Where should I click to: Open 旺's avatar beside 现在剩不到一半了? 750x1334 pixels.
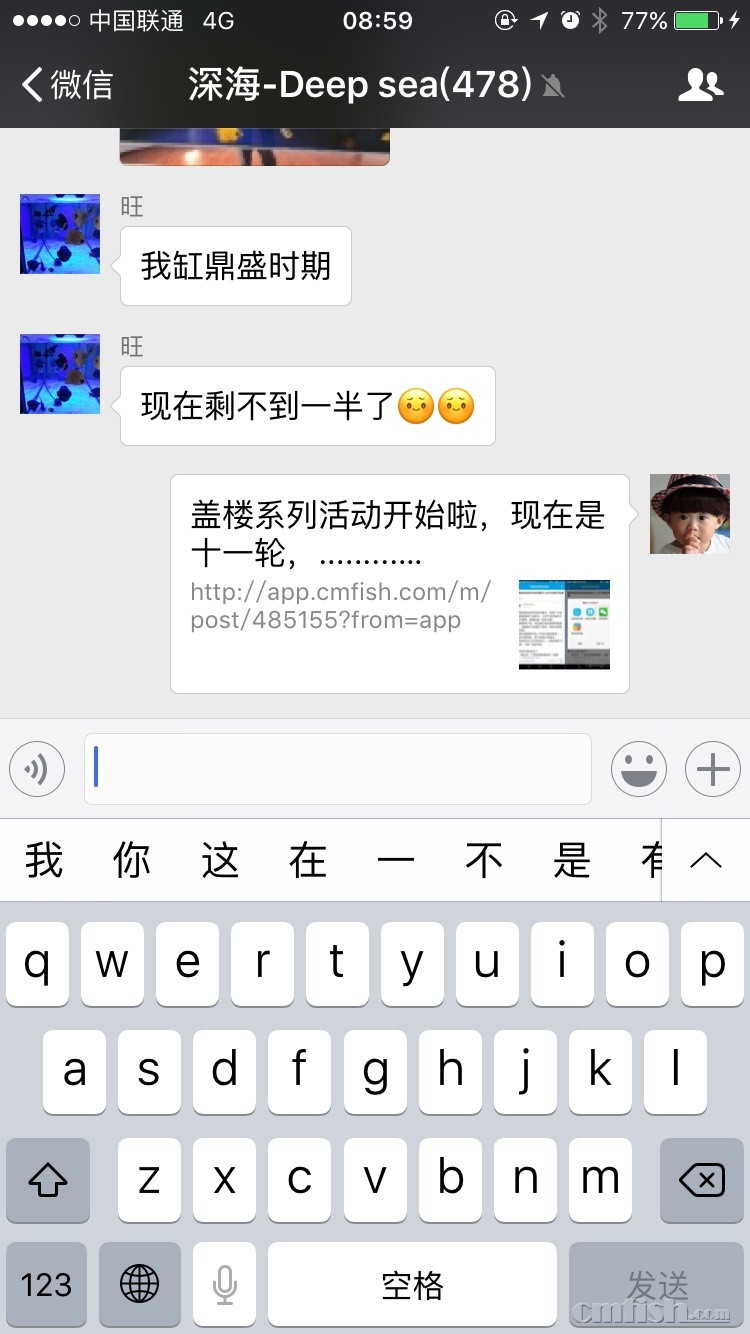(60, 374)
